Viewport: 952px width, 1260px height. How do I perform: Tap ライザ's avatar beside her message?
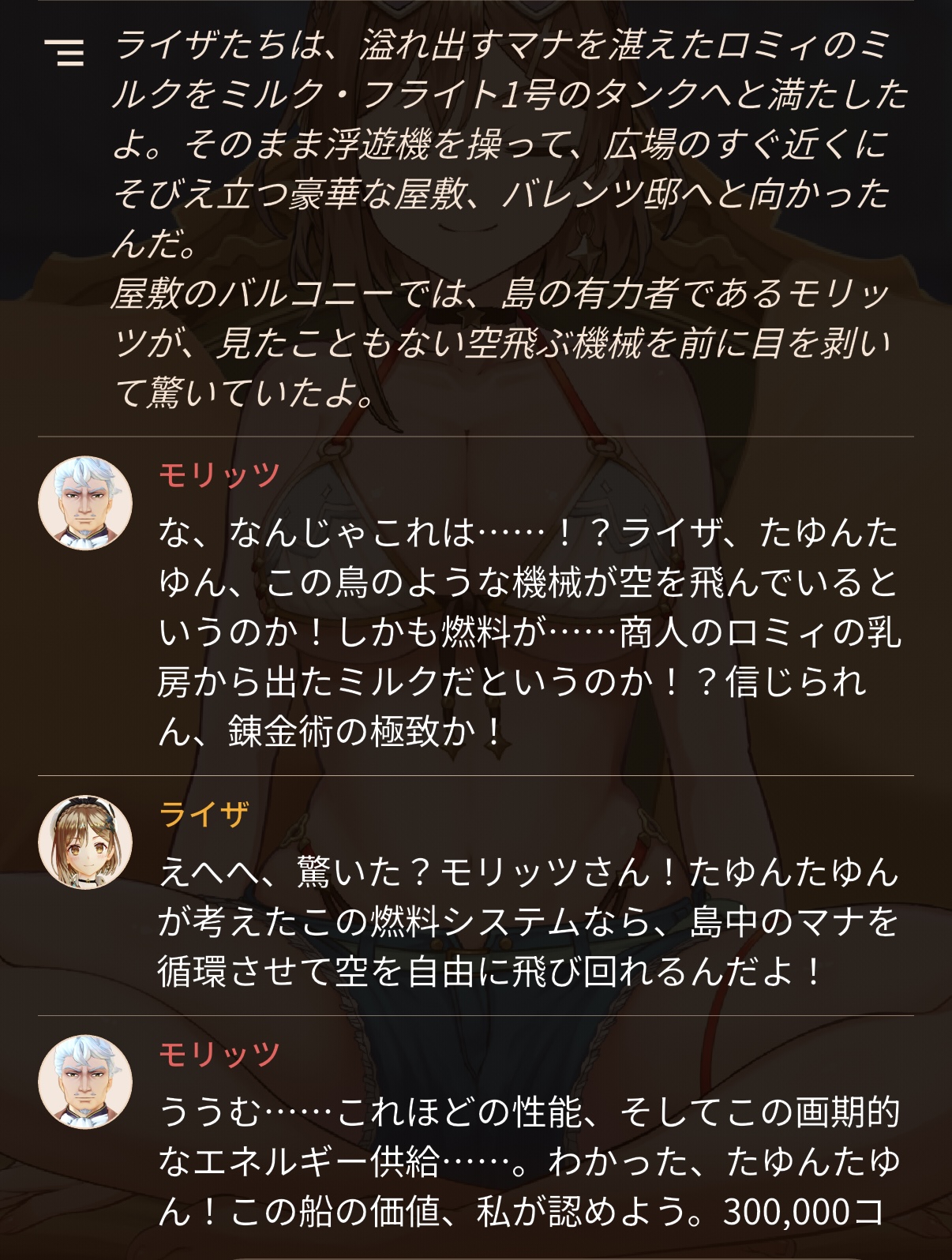85,842
